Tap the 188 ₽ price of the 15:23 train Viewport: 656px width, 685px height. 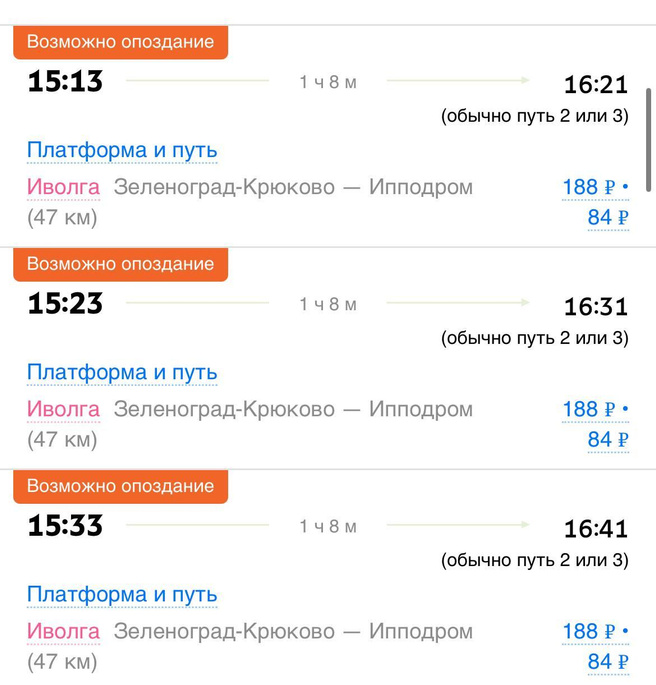[594, 409]
